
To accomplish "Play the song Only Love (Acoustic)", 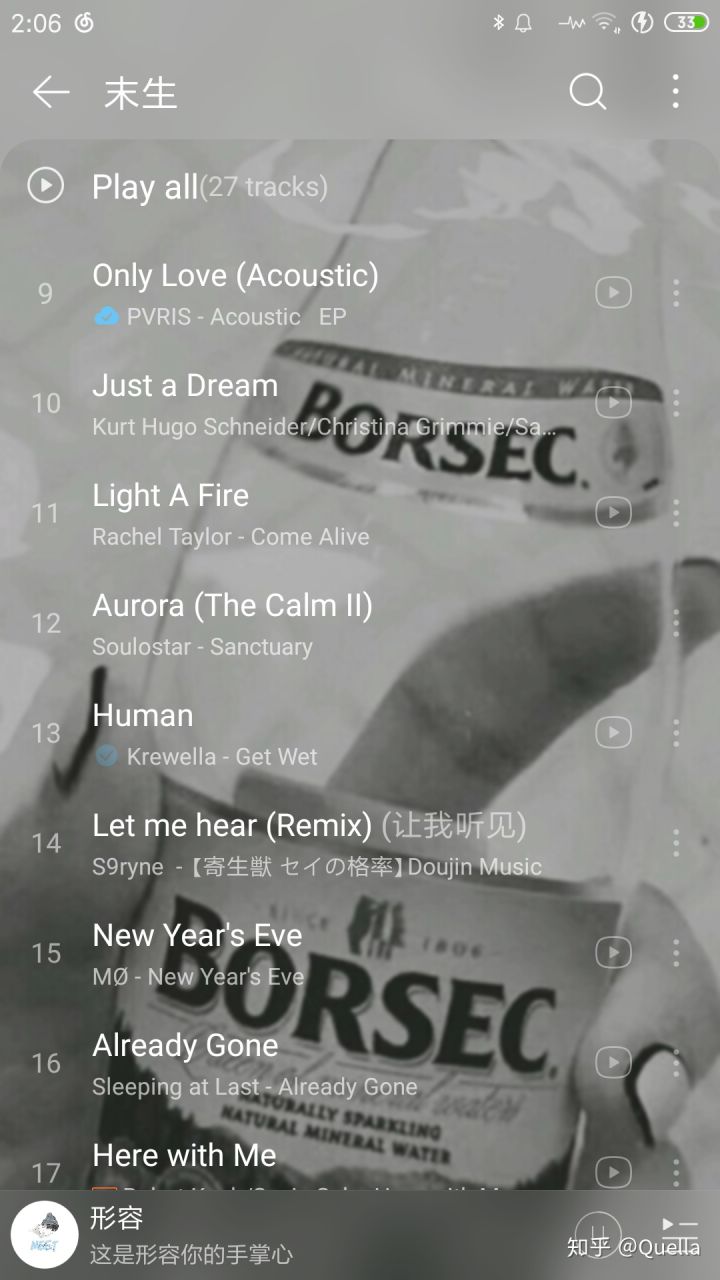I will click(235, 276).
